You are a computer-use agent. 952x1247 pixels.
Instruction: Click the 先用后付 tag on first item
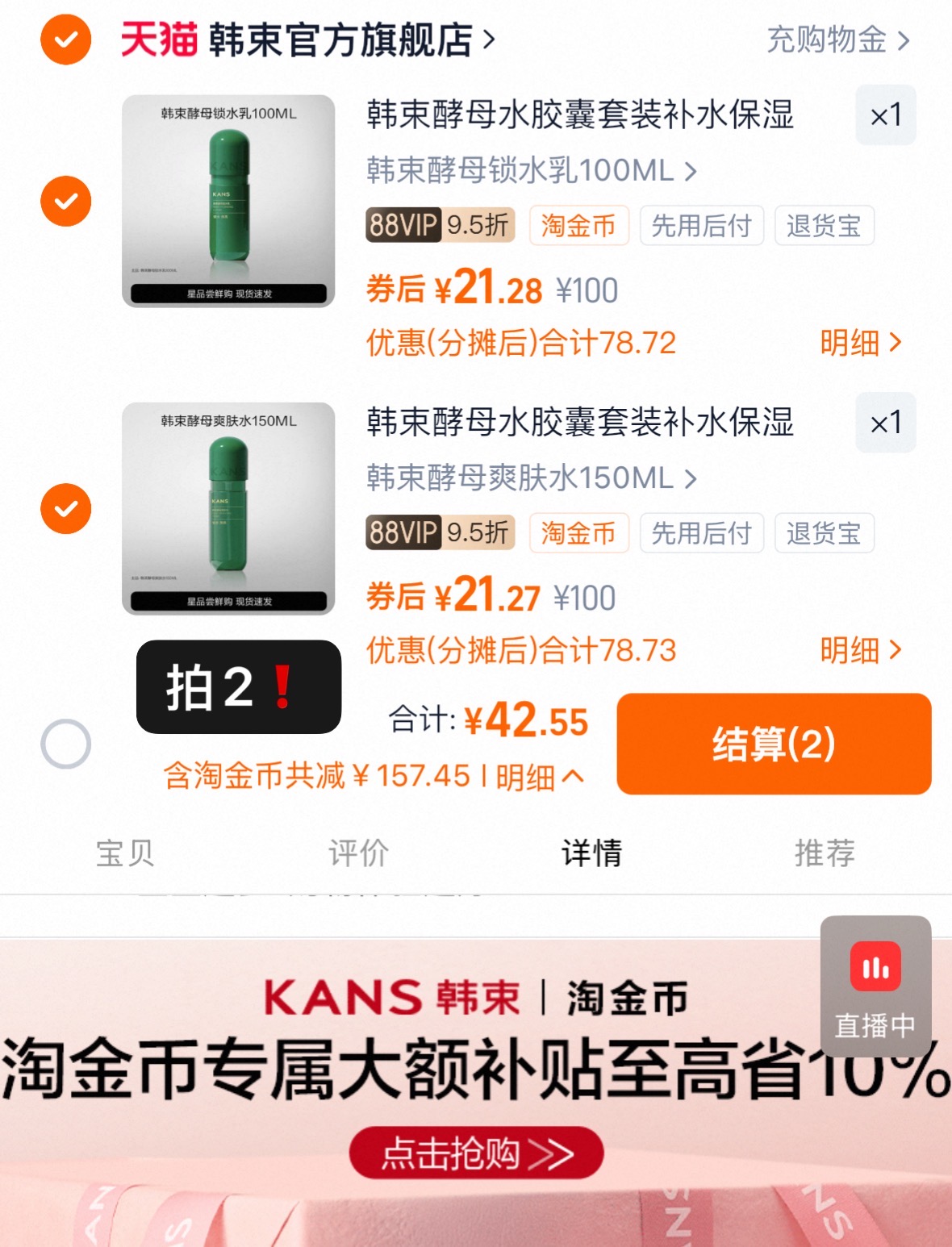(x=701, y=226)
